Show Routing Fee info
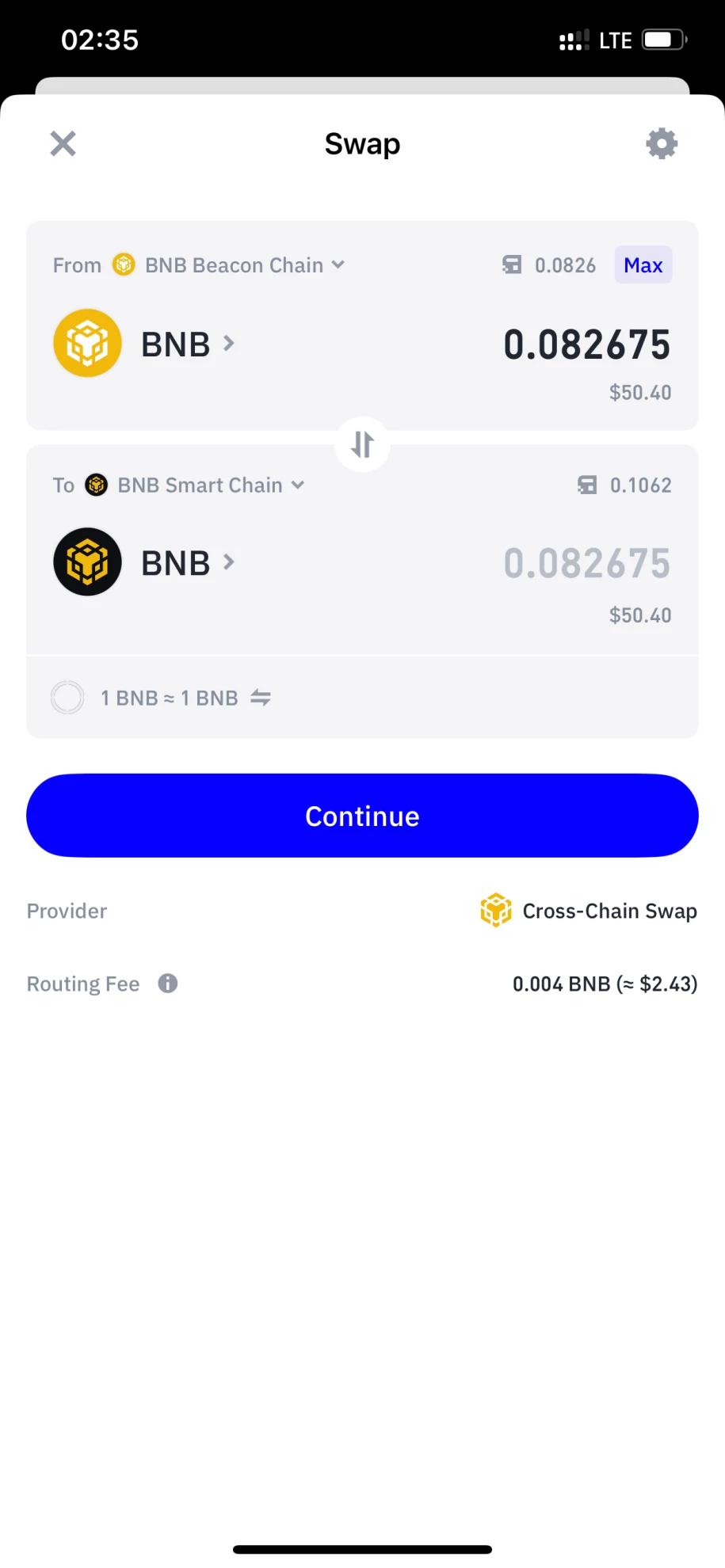This screenshot has width=725, height=1568. tap(168, 984)
